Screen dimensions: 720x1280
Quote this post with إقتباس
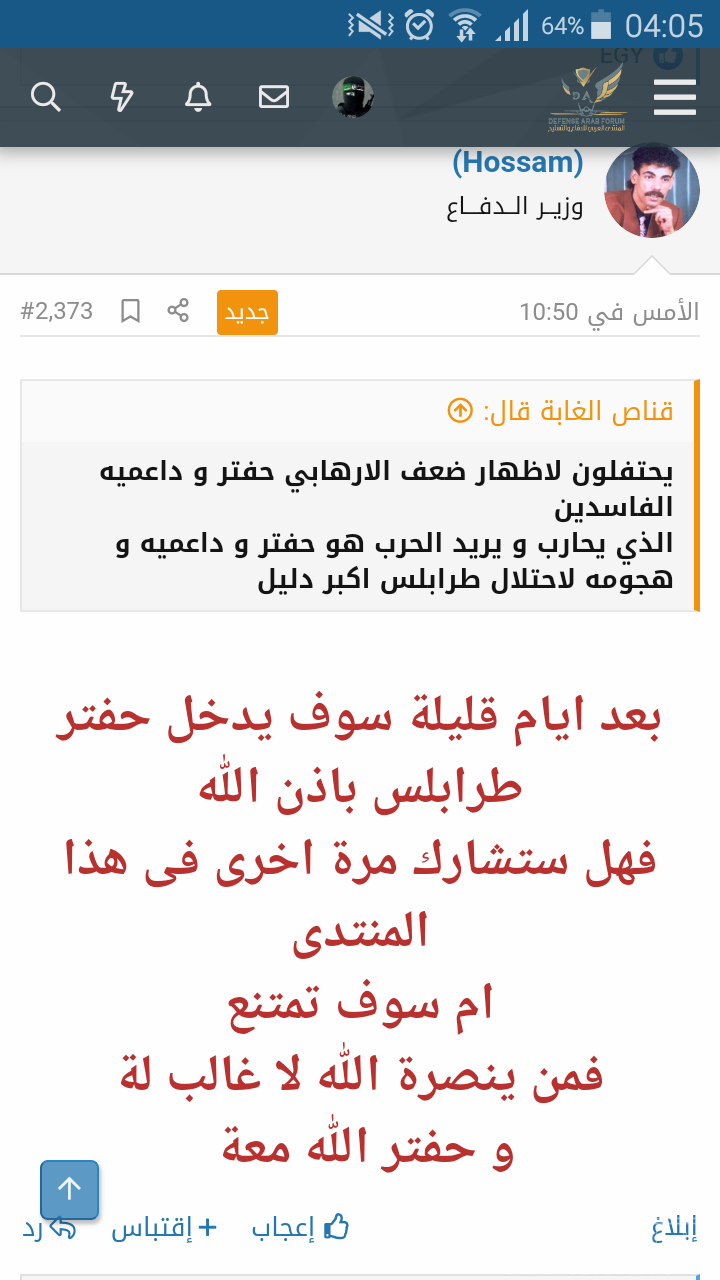(164, 1228)
